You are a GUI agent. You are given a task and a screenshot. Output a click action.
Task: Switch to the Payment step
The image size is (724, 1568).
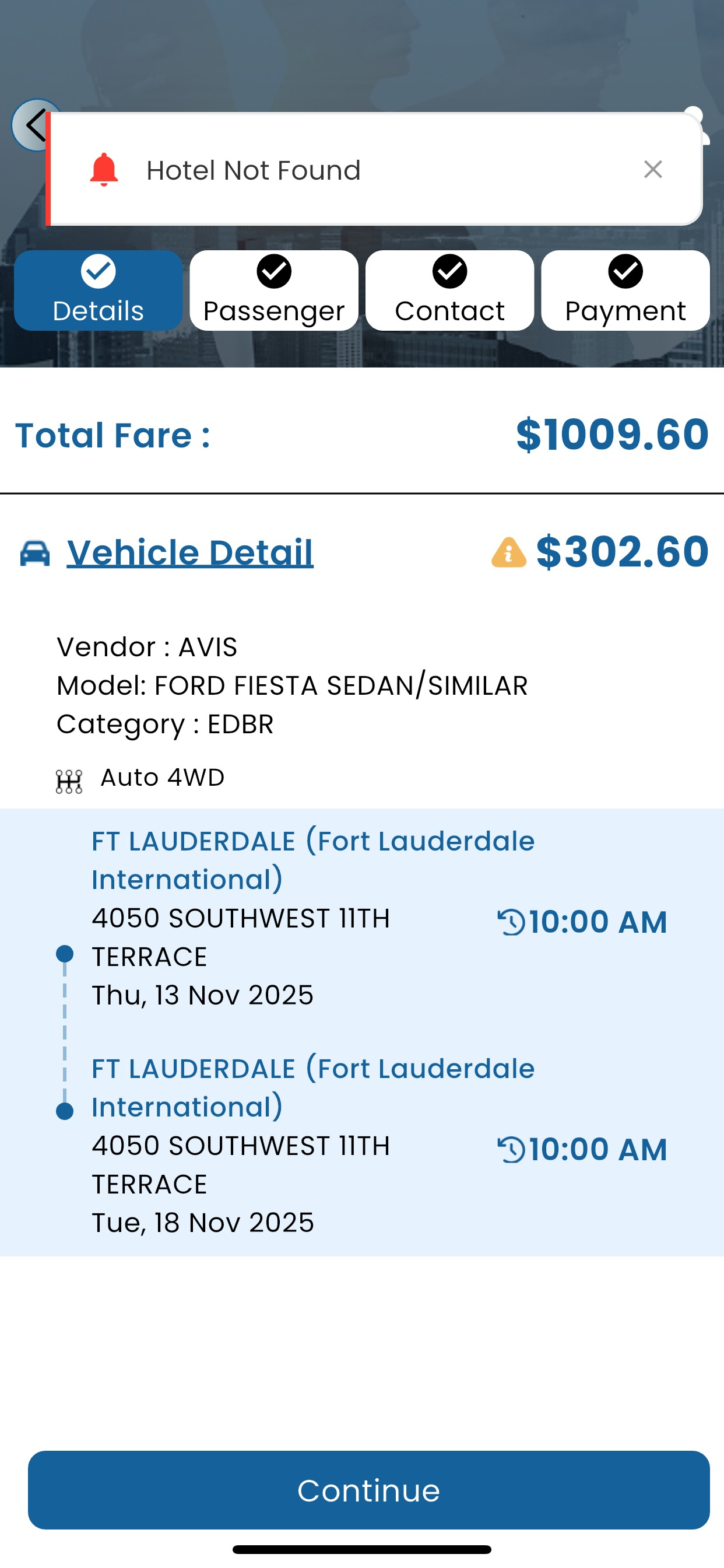(x=625, y=290)
